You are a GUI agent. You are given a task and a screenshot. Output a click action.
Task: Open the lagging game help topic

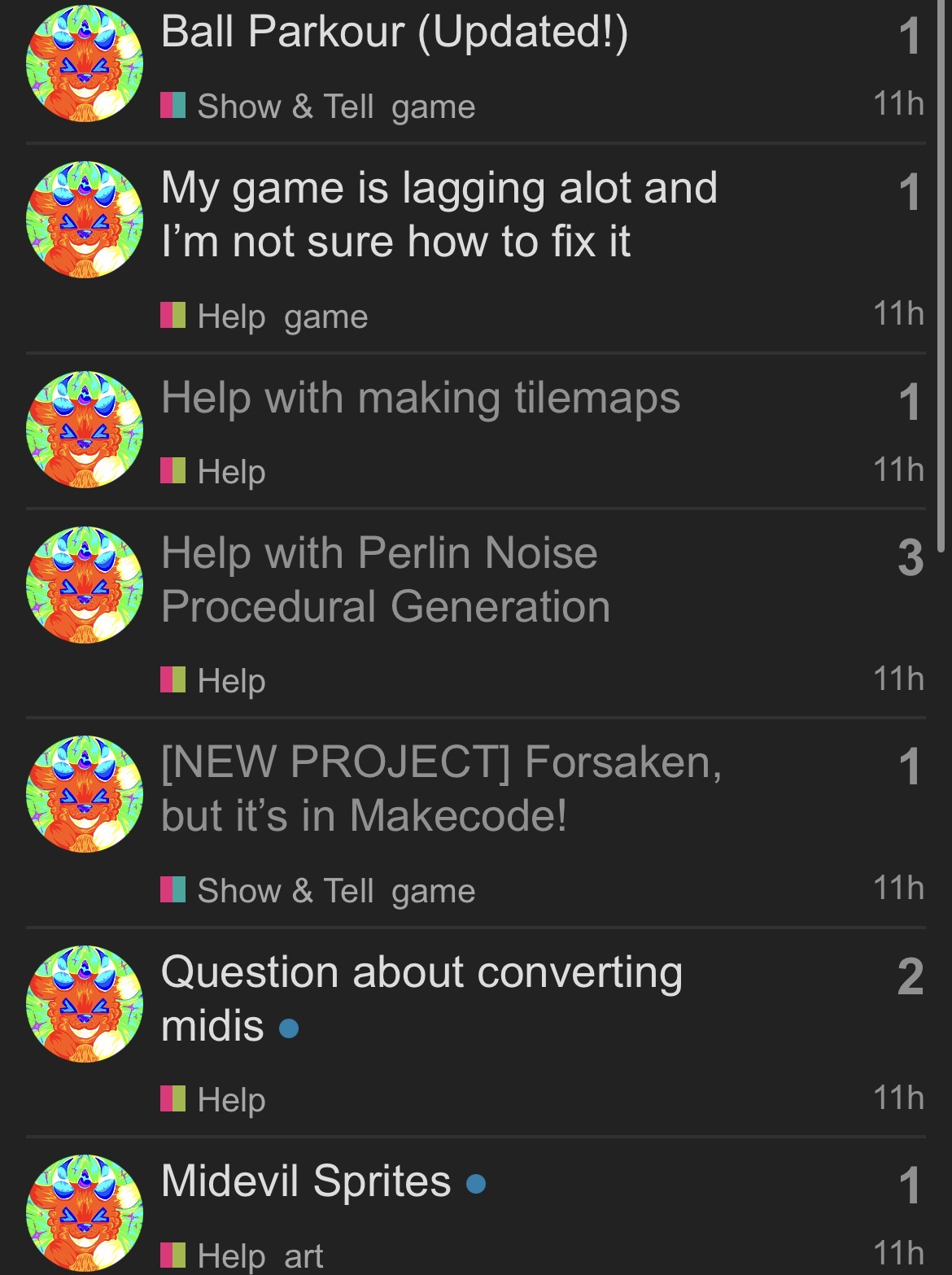(439, 214)
